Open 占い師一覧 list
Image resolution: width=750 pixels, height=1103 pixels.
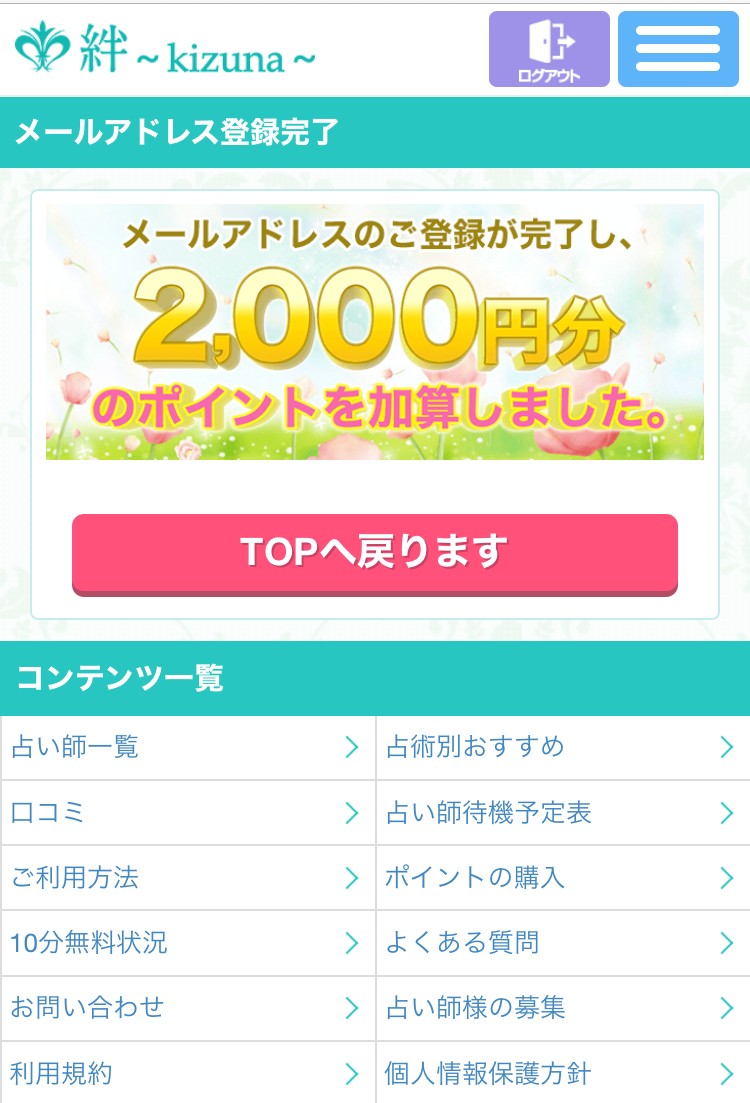click(187, 747)
